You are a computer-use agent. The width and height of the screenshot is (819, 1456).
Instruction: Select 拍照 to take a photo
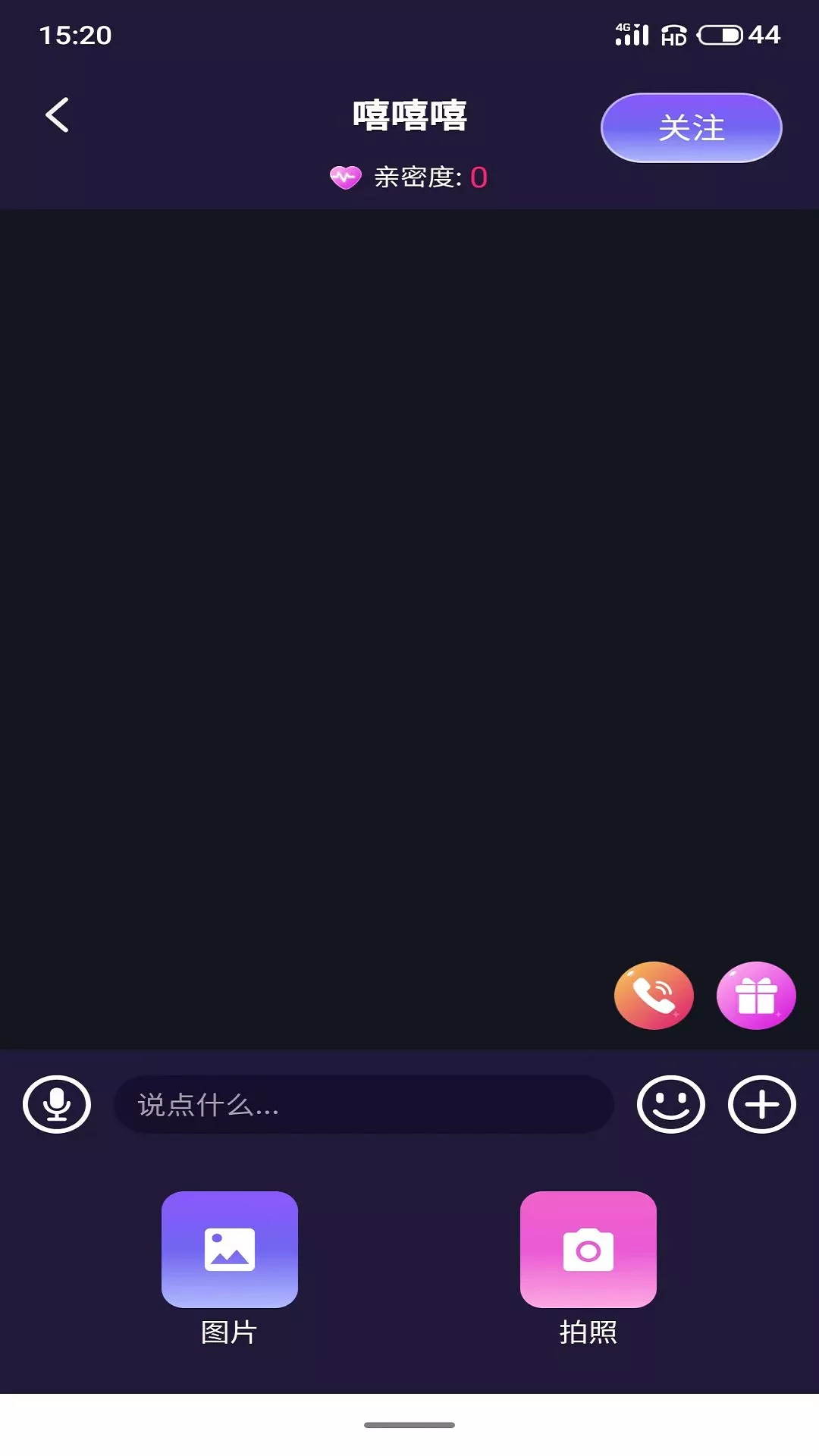coord(588,1250)
